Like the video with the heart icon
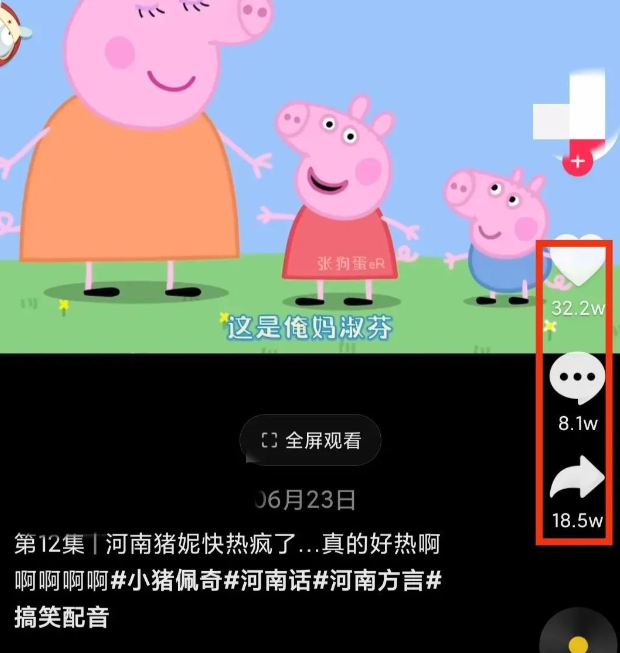This screenshot has width=620, height=653. pyautogui.click(x=578, y=268)
